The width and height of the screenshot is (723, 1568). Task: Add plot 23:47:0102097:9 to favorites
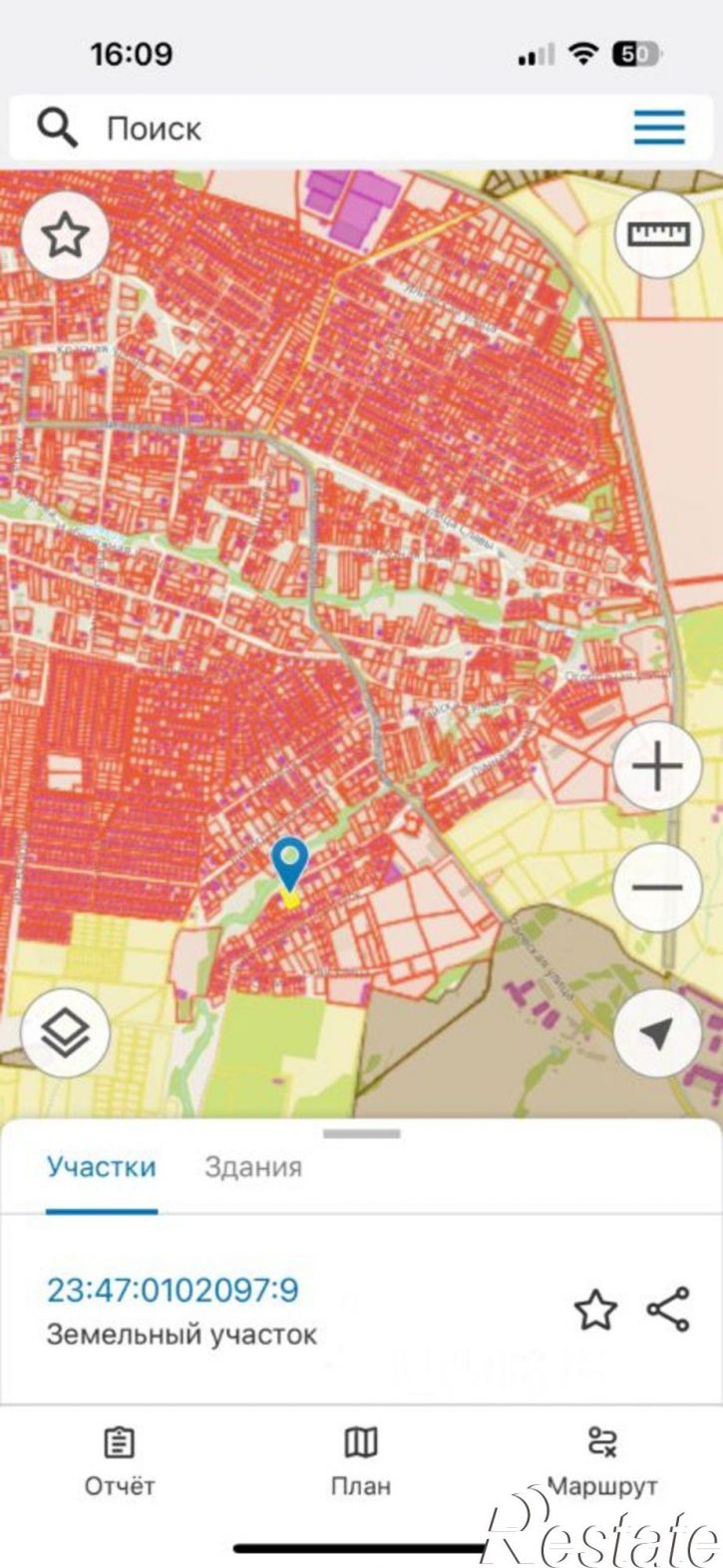595,1310
